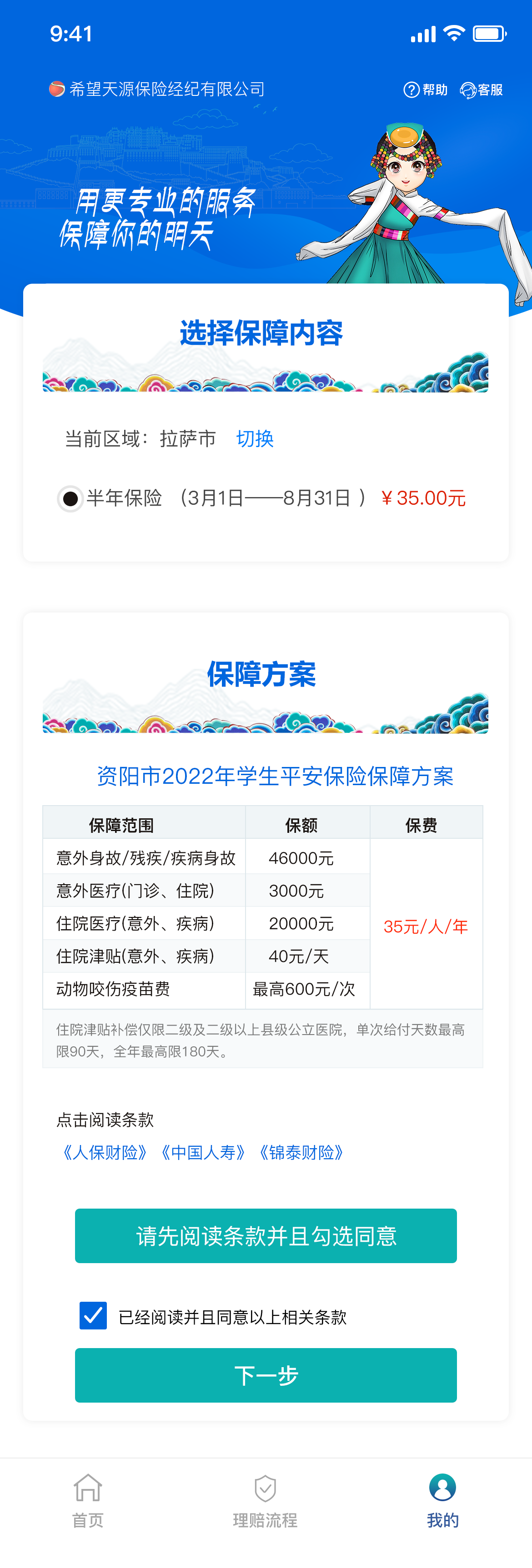View the 《锦泰财险》 terms
The width and height of the screenshot is (532, 1568).
pyautogui.click(x=301, y=1153)
